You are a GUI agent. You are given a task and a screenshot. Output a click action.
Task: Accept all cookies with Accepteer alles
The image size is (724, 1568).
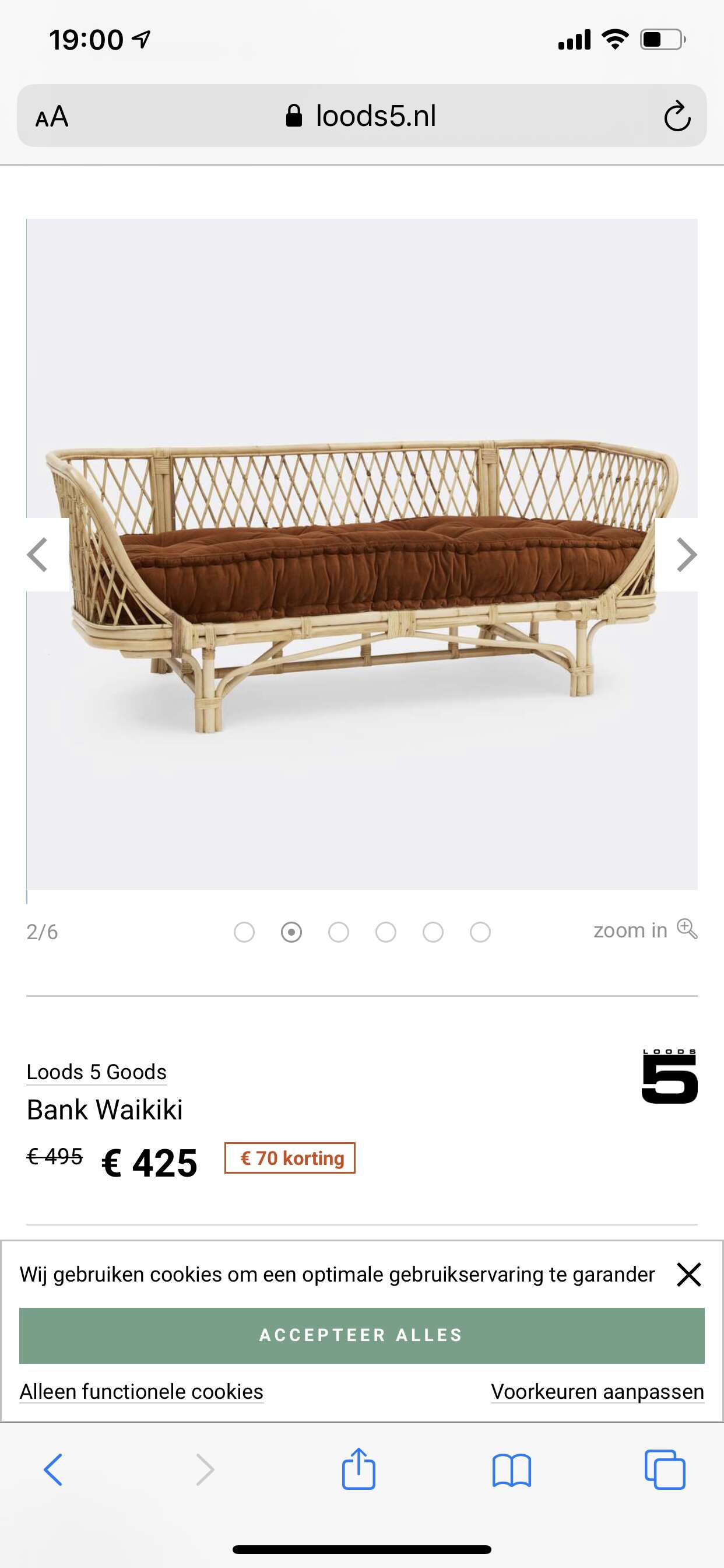coord(361,1335)
